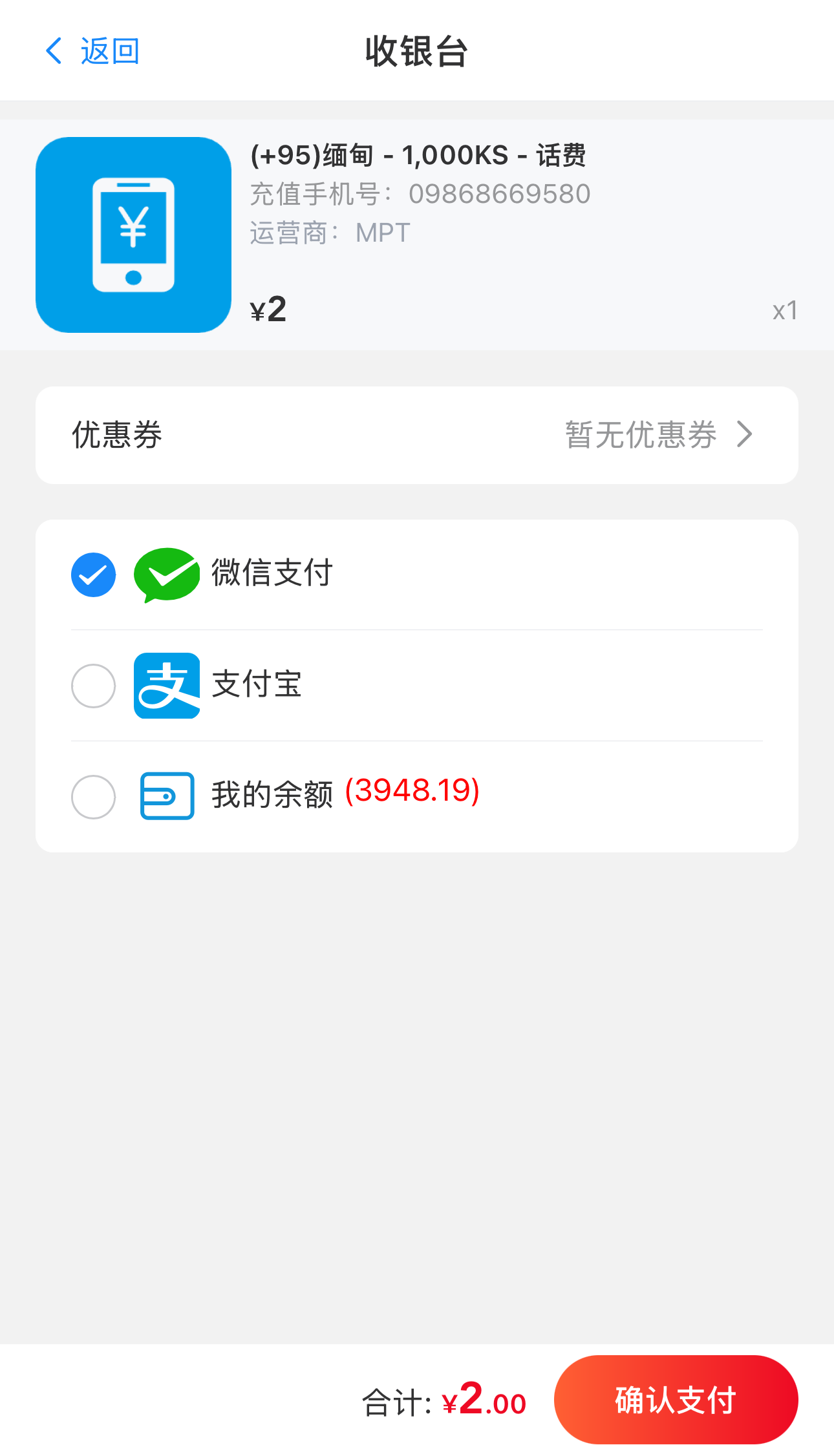
Task: Click the Alipay blue icon
Action: (x=167, y=686)
